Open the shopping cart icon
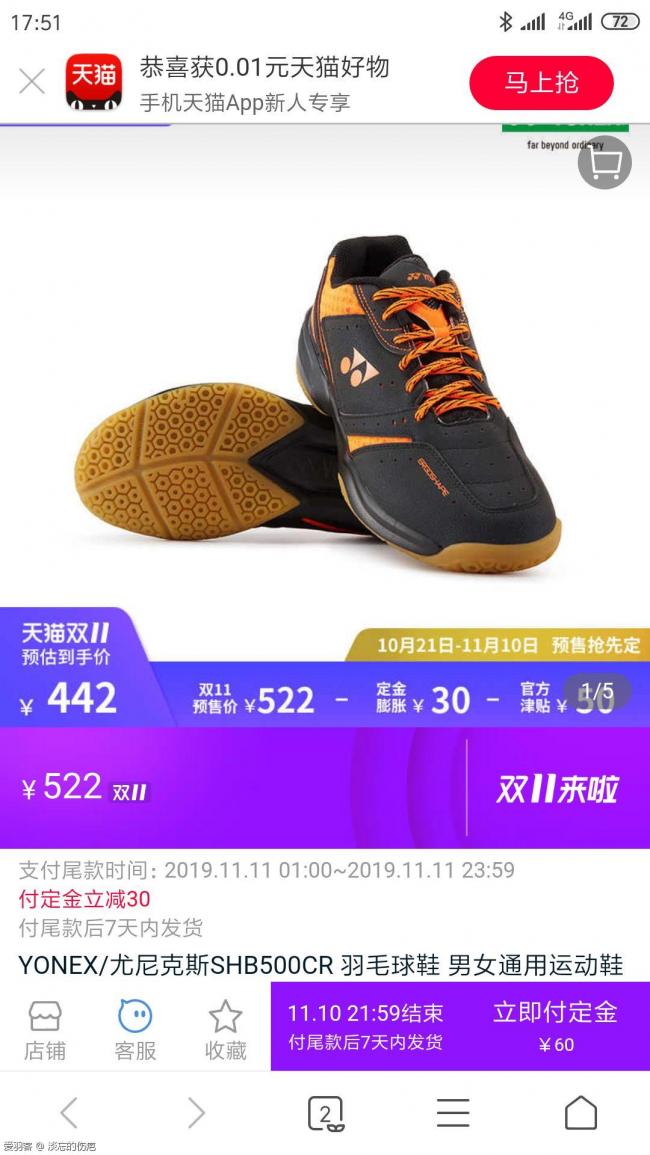The image size is (650, 1155). coord(604,162)
